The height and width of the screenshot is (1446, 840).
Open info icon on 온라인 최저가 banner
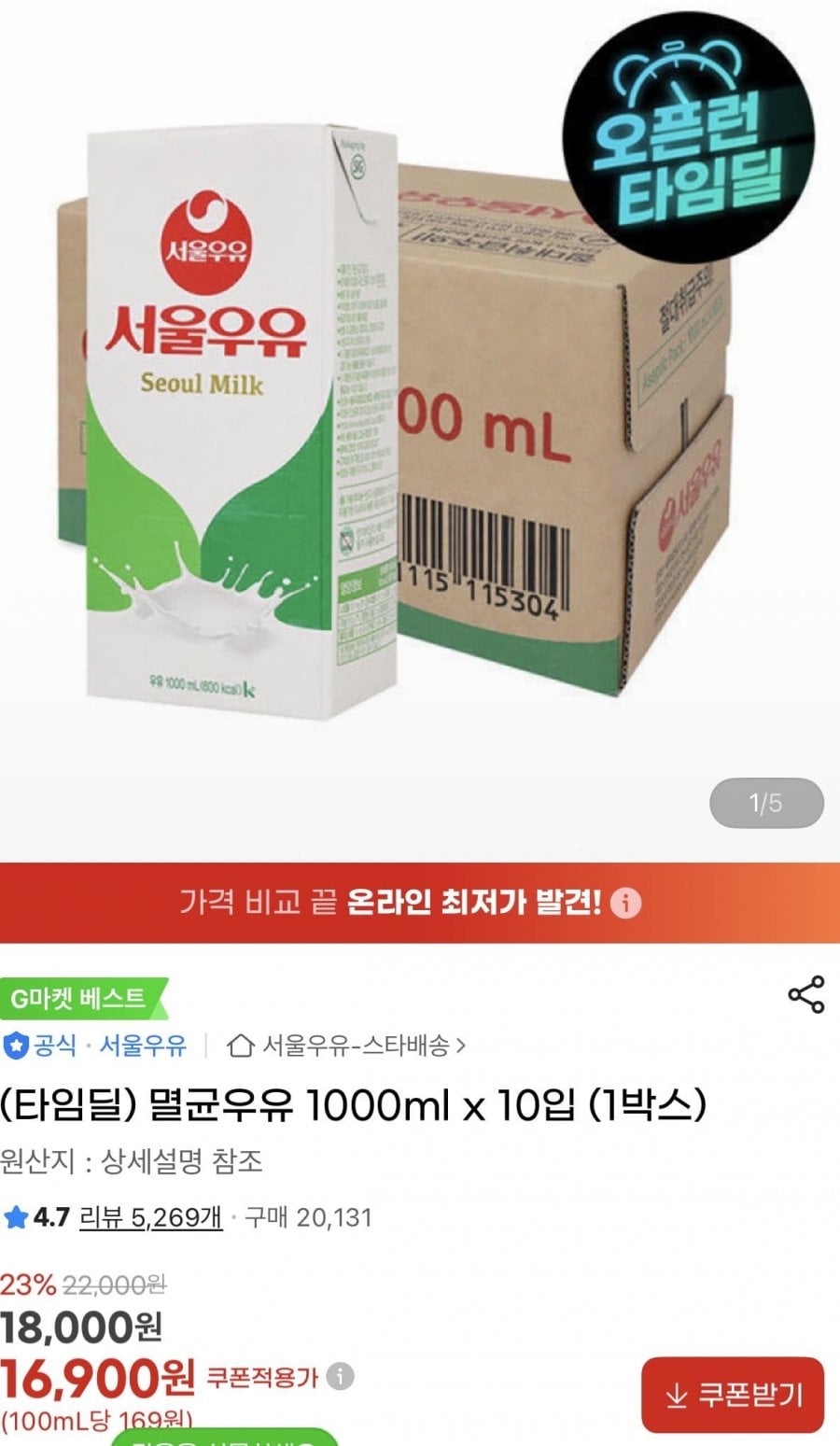pos(626,904)
